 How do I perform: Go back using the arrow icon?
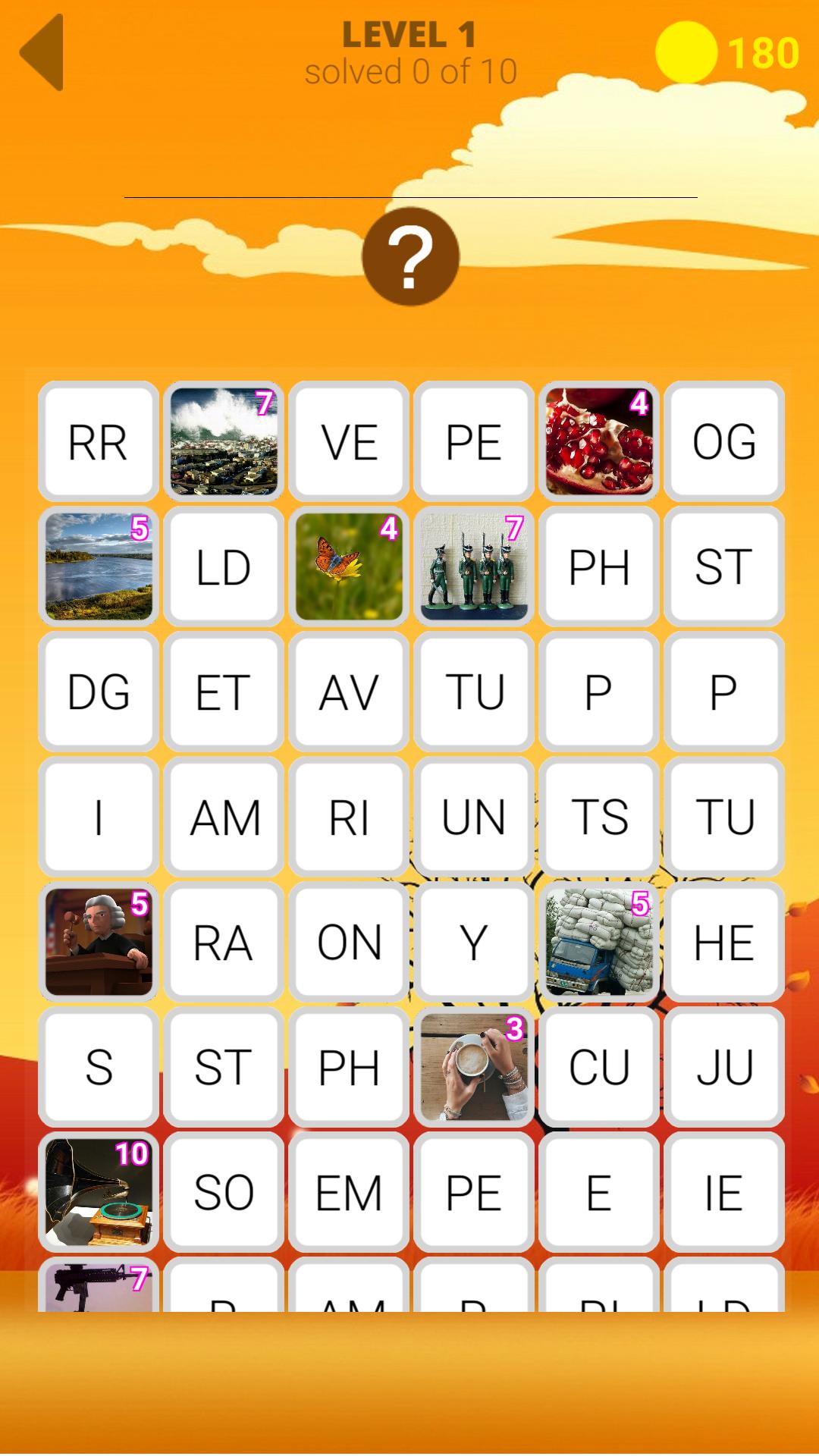point(42,53)
